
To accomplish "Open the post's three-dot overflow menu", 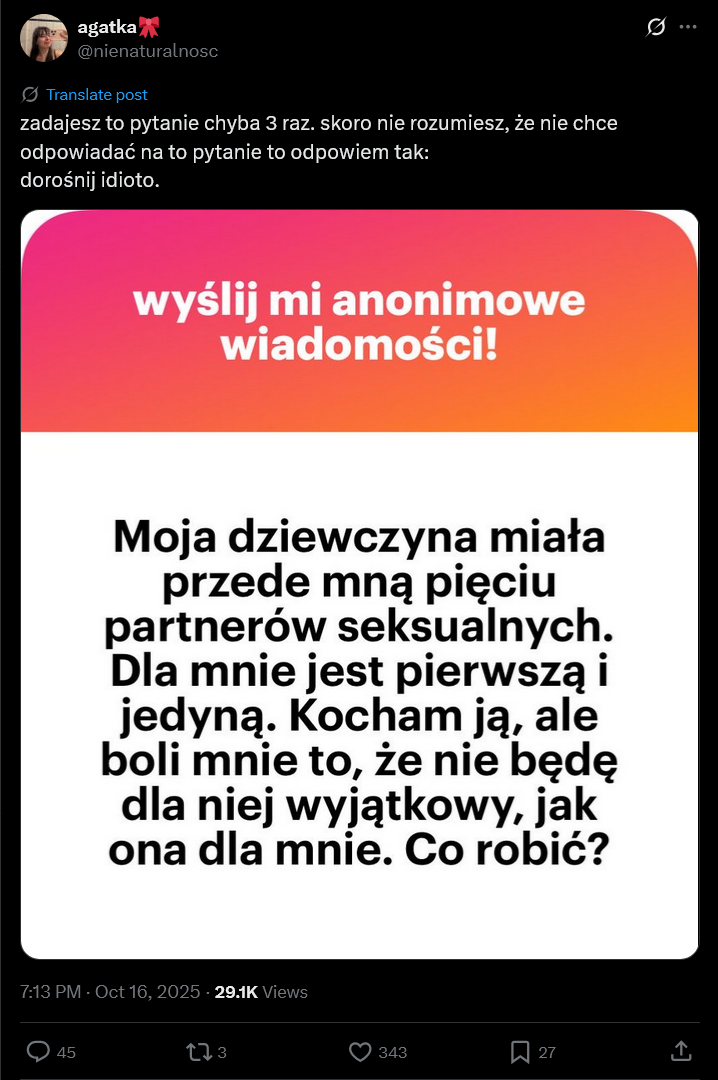I will 688,27.
